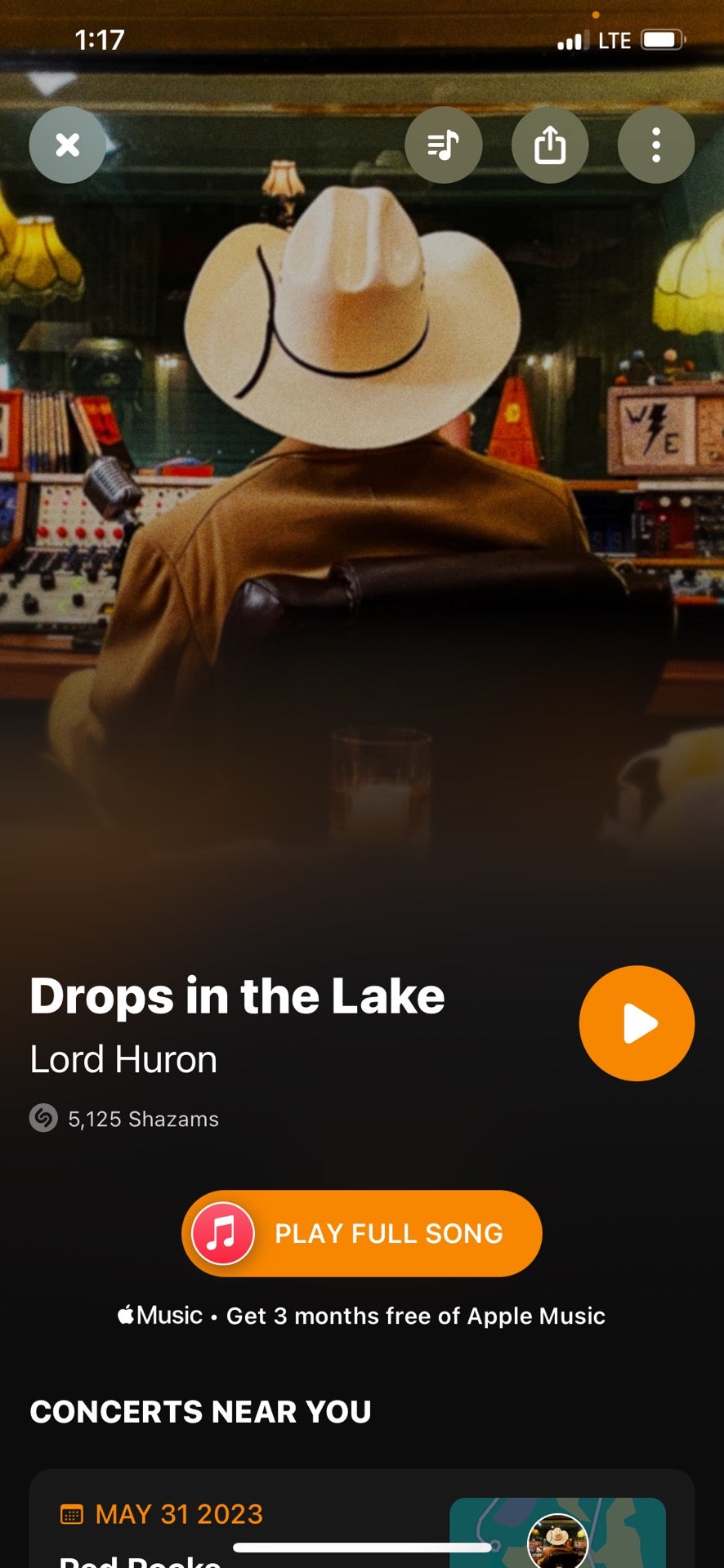Share Drops in the Lake
724x1568 pixels.
(x=550, y=145)
